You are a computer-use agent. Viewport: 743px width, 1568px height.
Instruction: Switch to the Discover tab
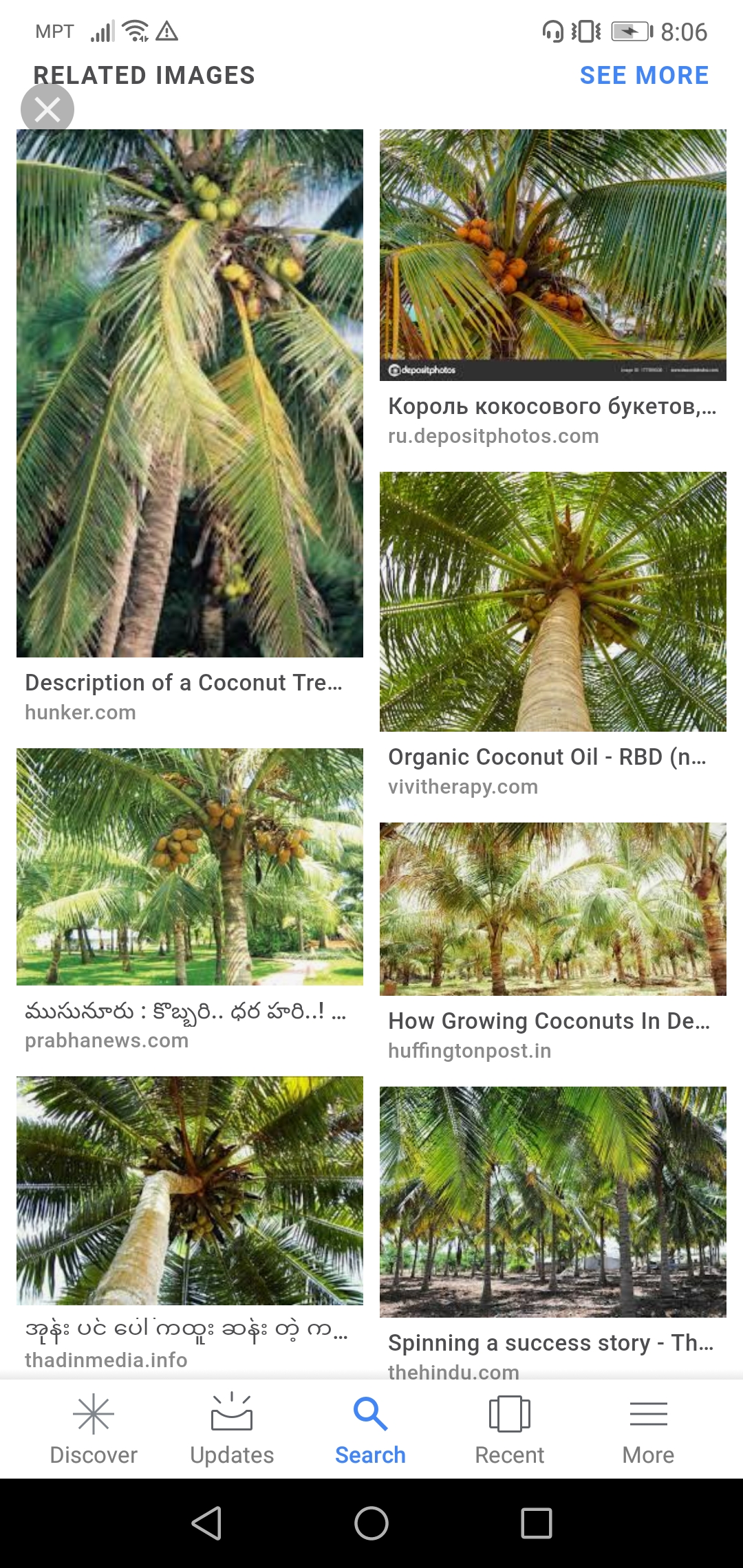94,1429
